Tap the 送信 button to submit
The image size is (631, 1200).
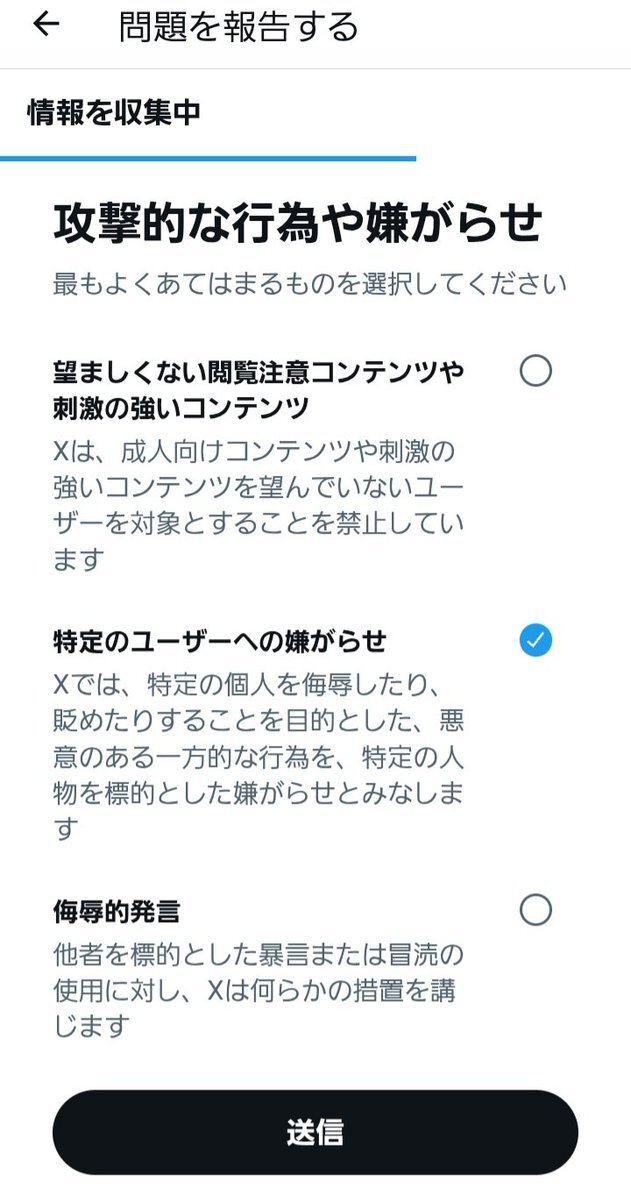(x=315, y=1132)
